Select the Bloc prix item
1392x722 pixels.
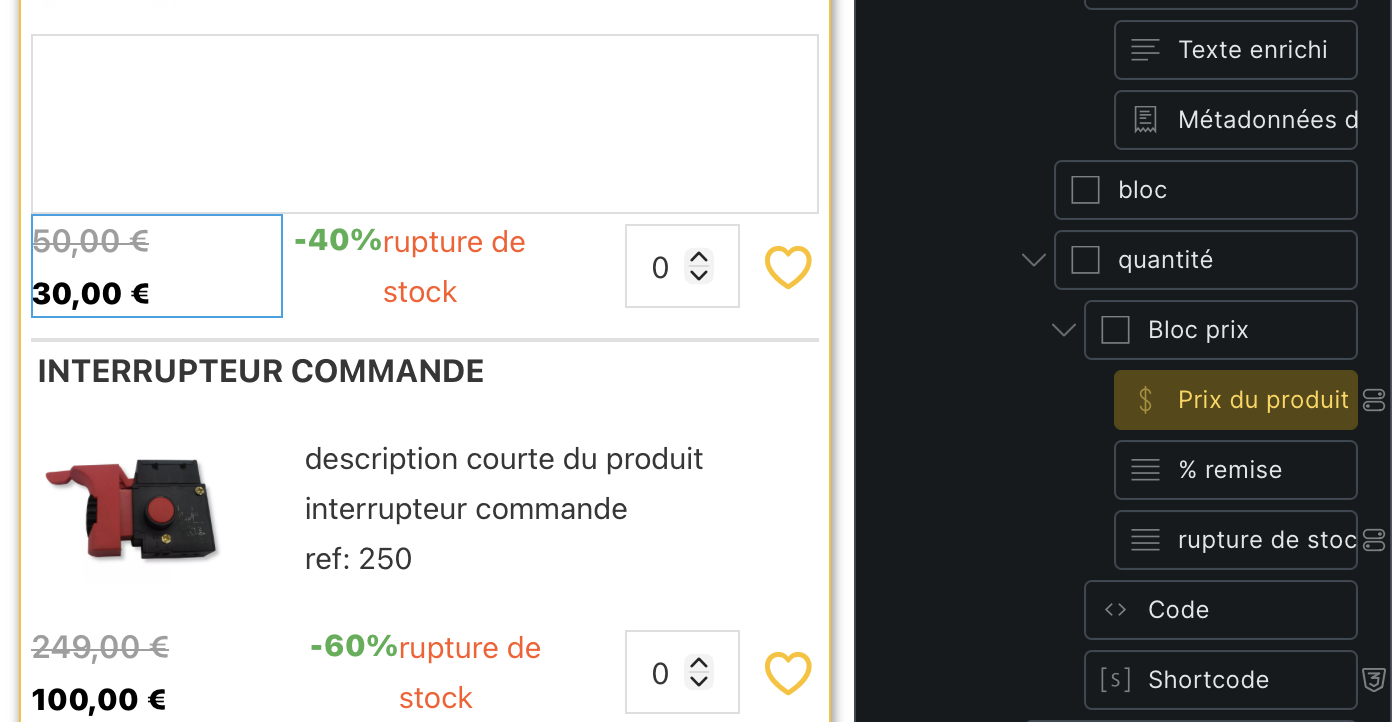pyautogui.click(x=1220, y=330)
